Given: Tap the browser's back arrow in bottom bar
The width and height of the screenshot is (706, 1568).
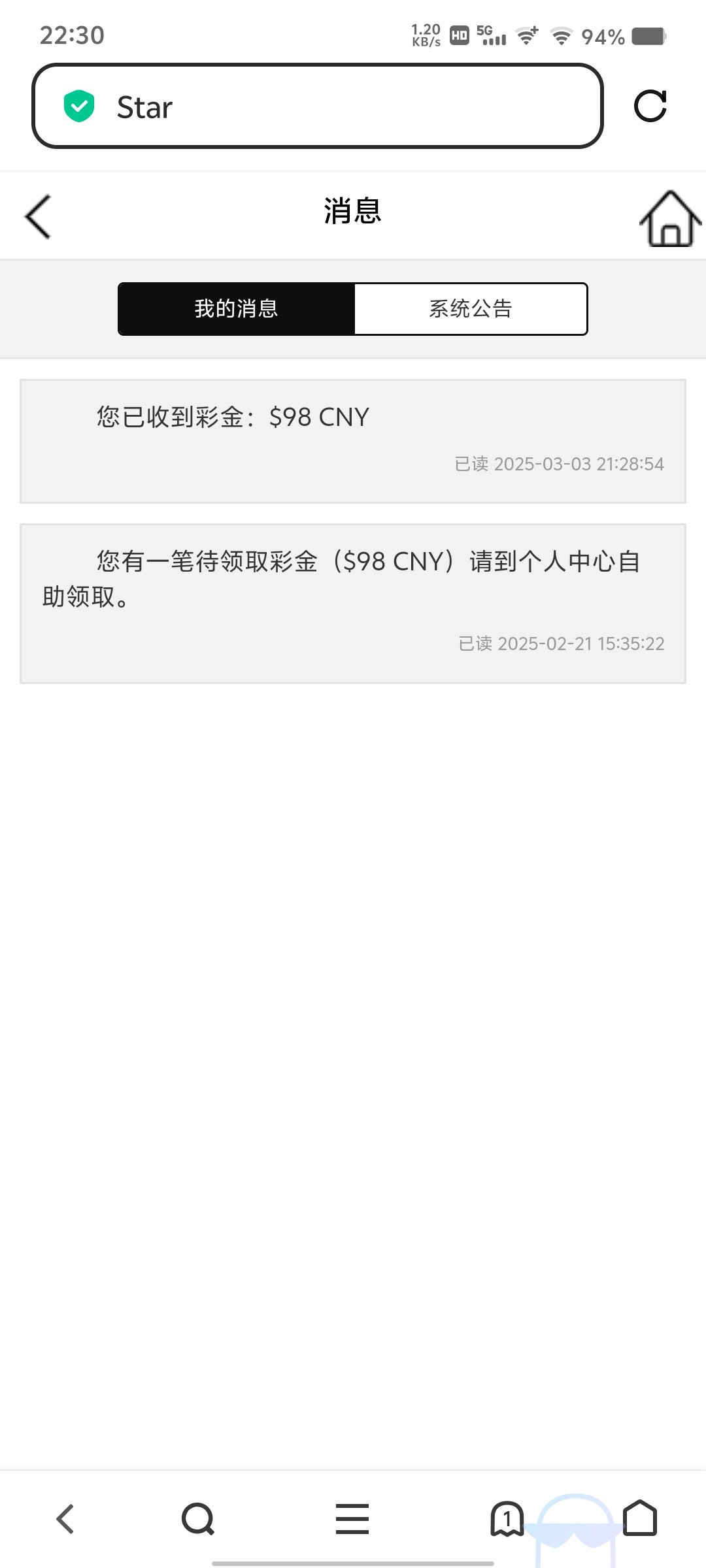Looking at the screenshot, I should (65, 1519).
